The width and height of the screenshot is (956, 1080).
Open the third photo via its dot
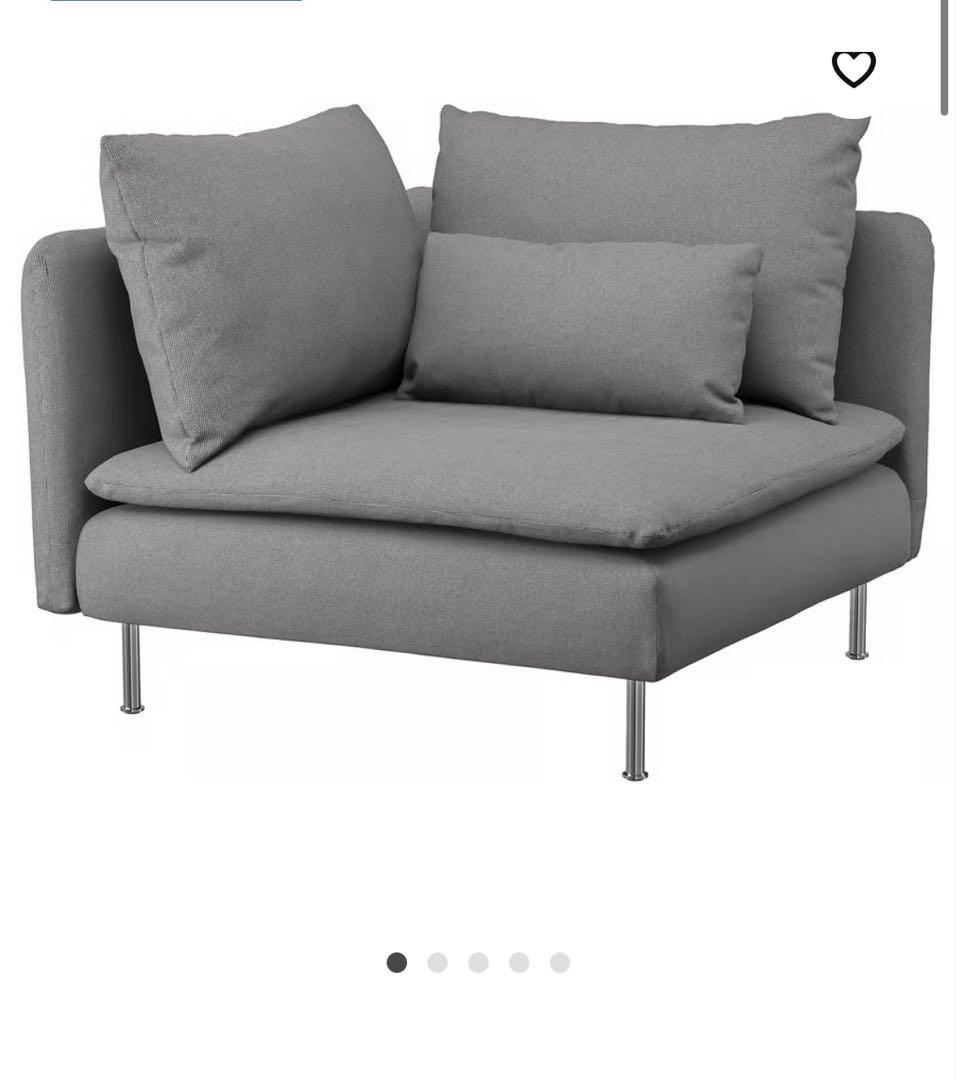(x=478, y=962)
